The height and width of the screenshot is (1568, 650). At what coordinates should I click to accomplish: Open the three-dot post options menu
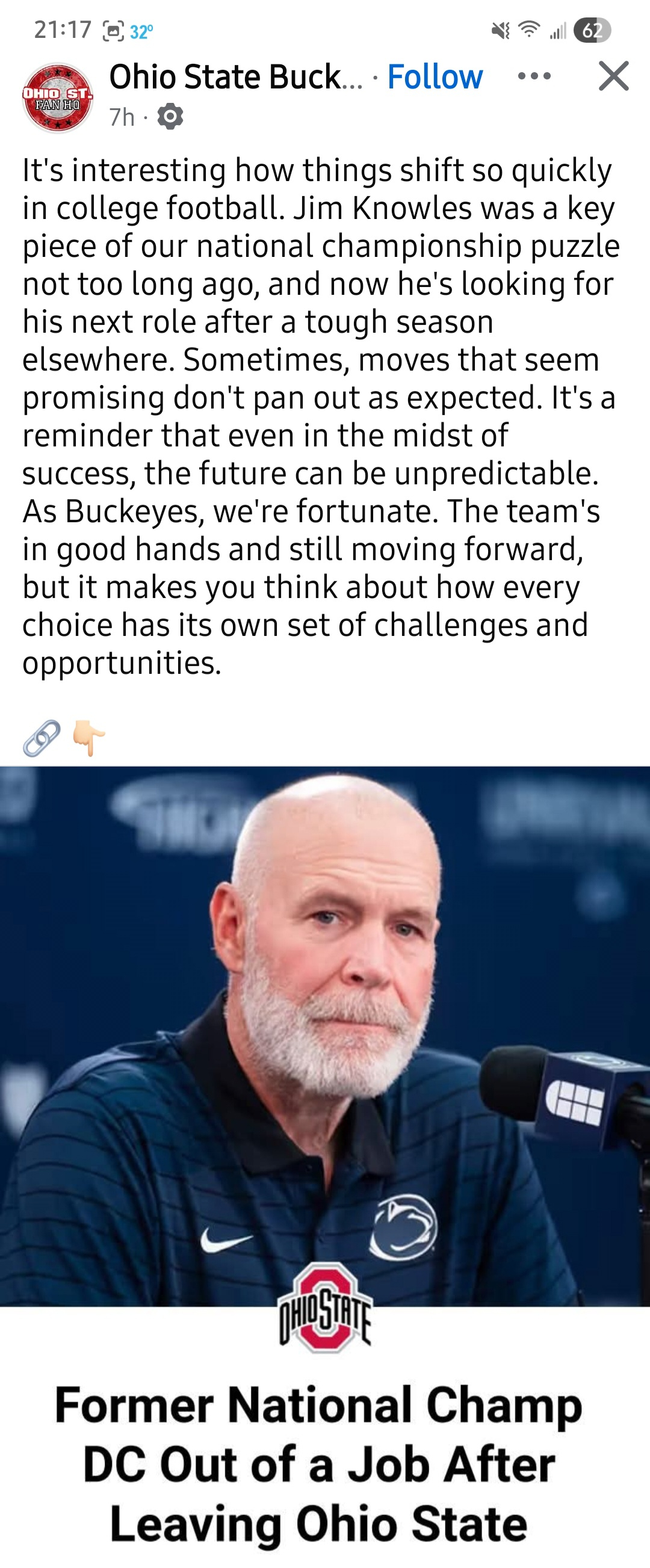(534, 76)
